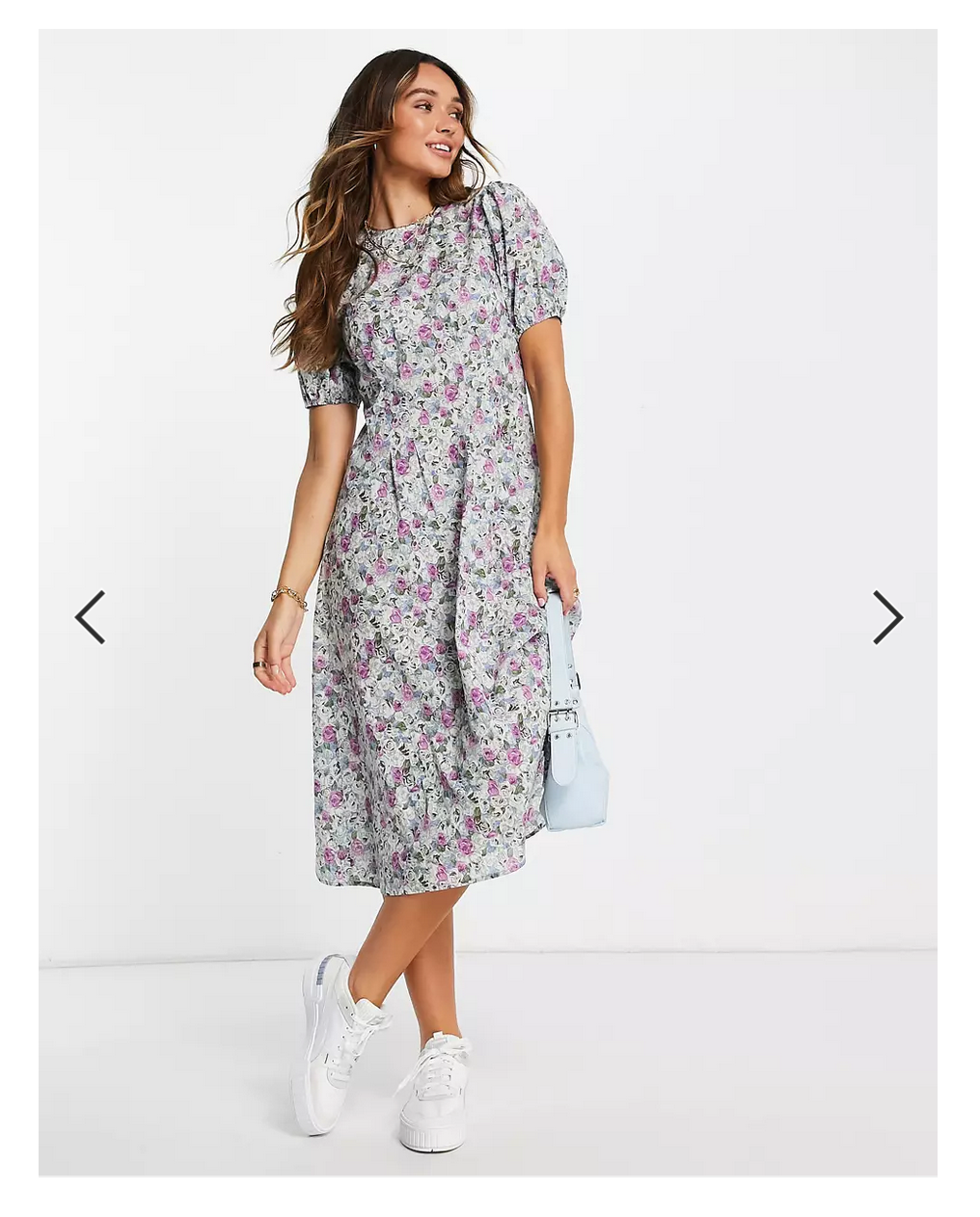Show the next product photo

coord(887,617)
